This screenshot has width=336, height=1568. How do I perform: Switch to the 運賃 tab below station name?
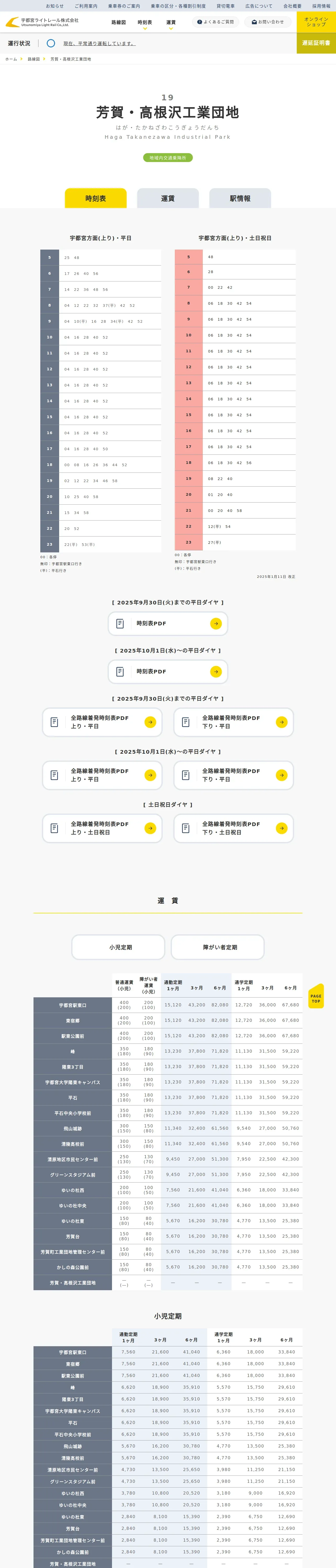click(168, 198)
